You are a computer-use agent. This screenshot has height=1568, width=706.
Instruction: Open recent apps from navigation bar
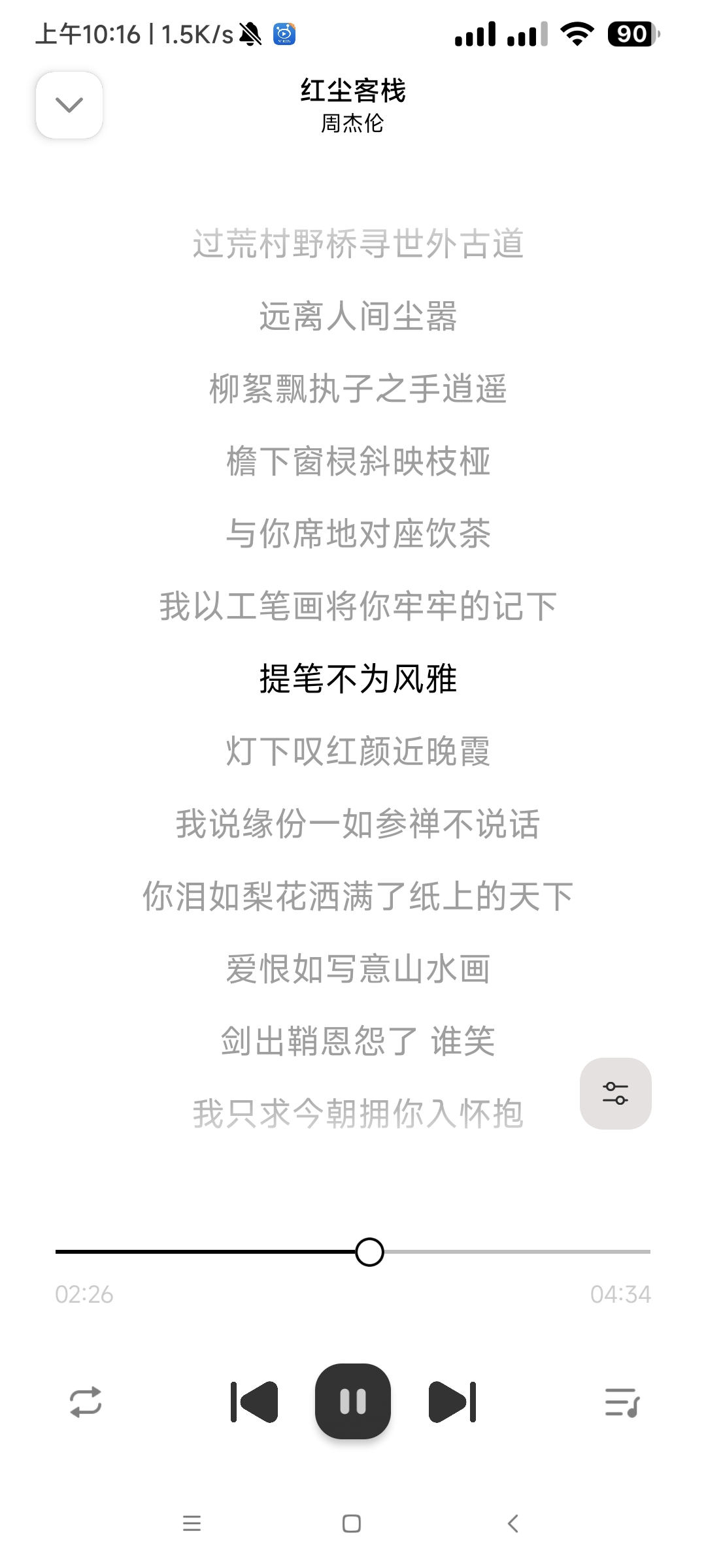pyautogui.click(x=192, y=1524)
